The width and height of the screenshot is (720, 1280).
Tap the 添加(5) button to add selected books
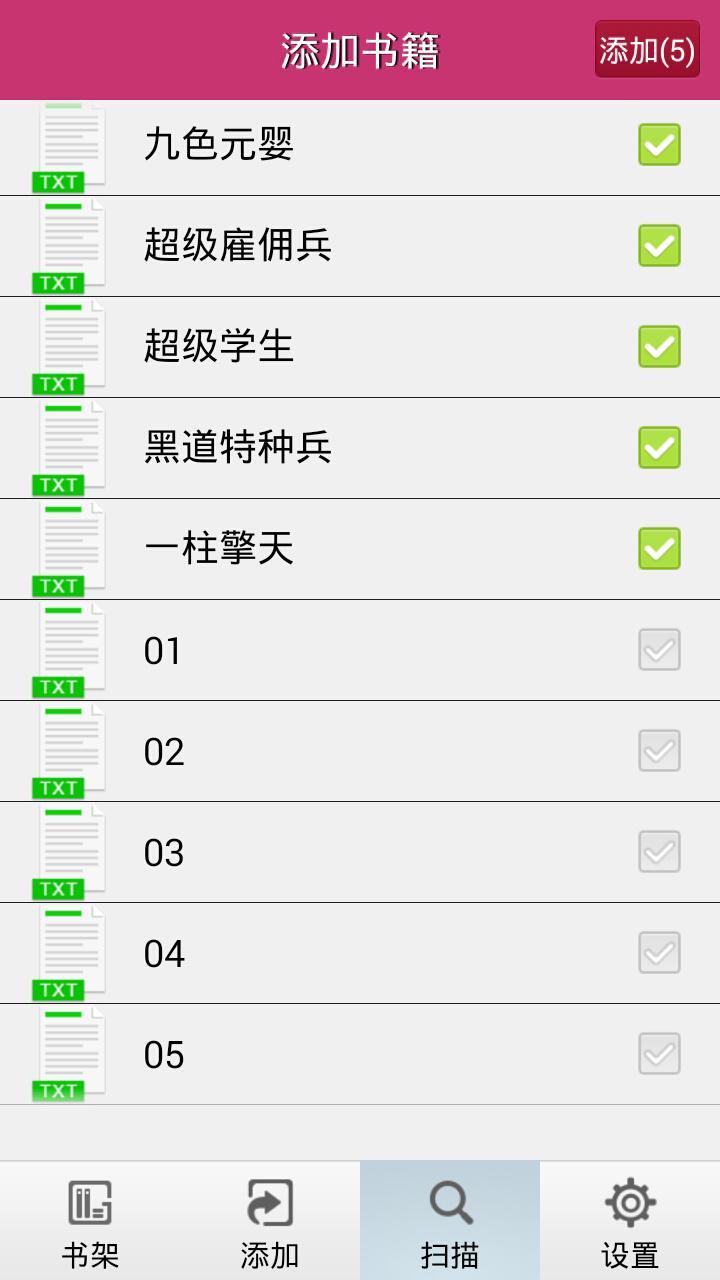[x=647, y=49]
